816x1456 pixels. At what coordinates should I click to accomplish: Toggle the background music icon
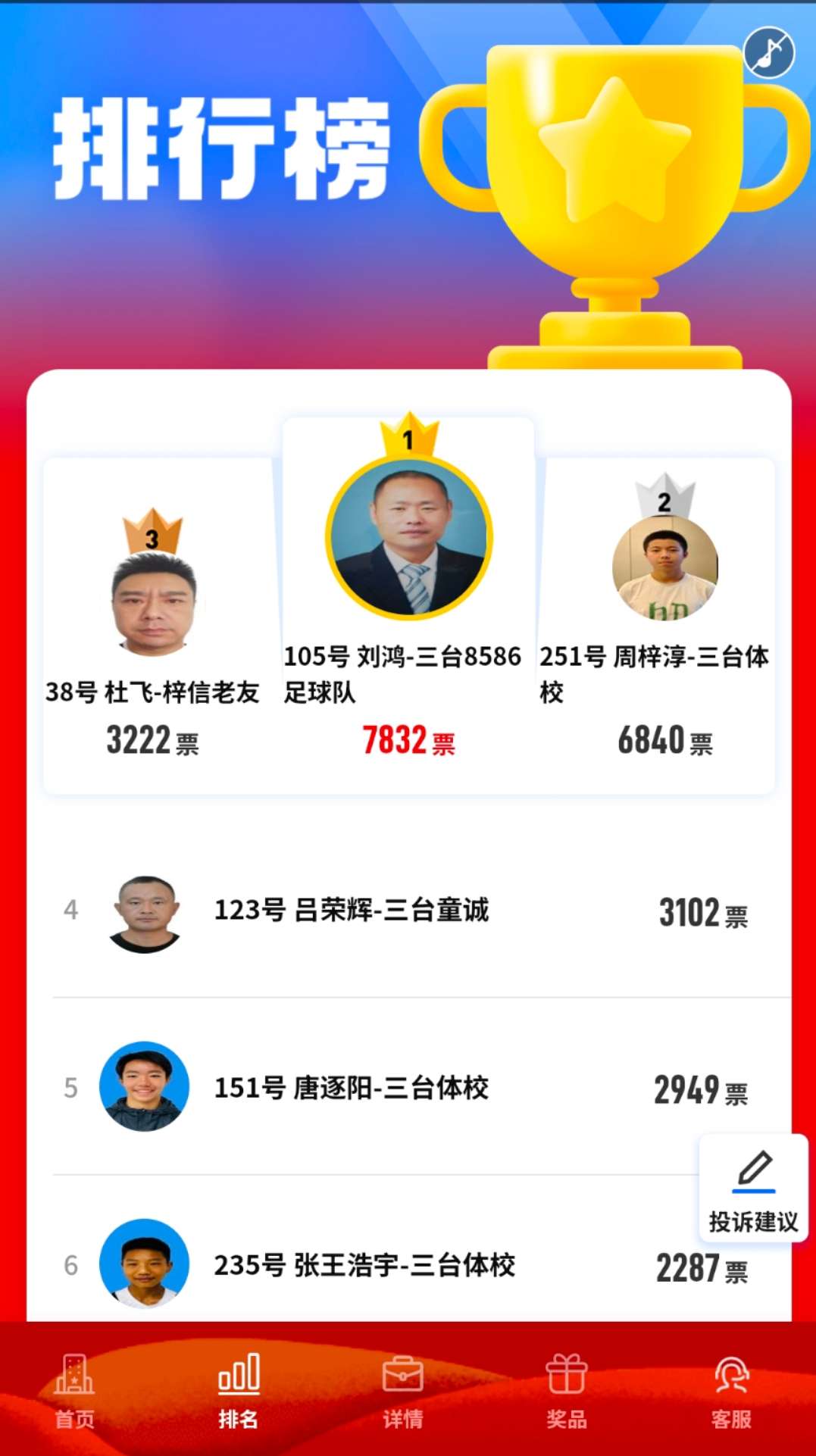pyautogui.click(x=769, y=52)
